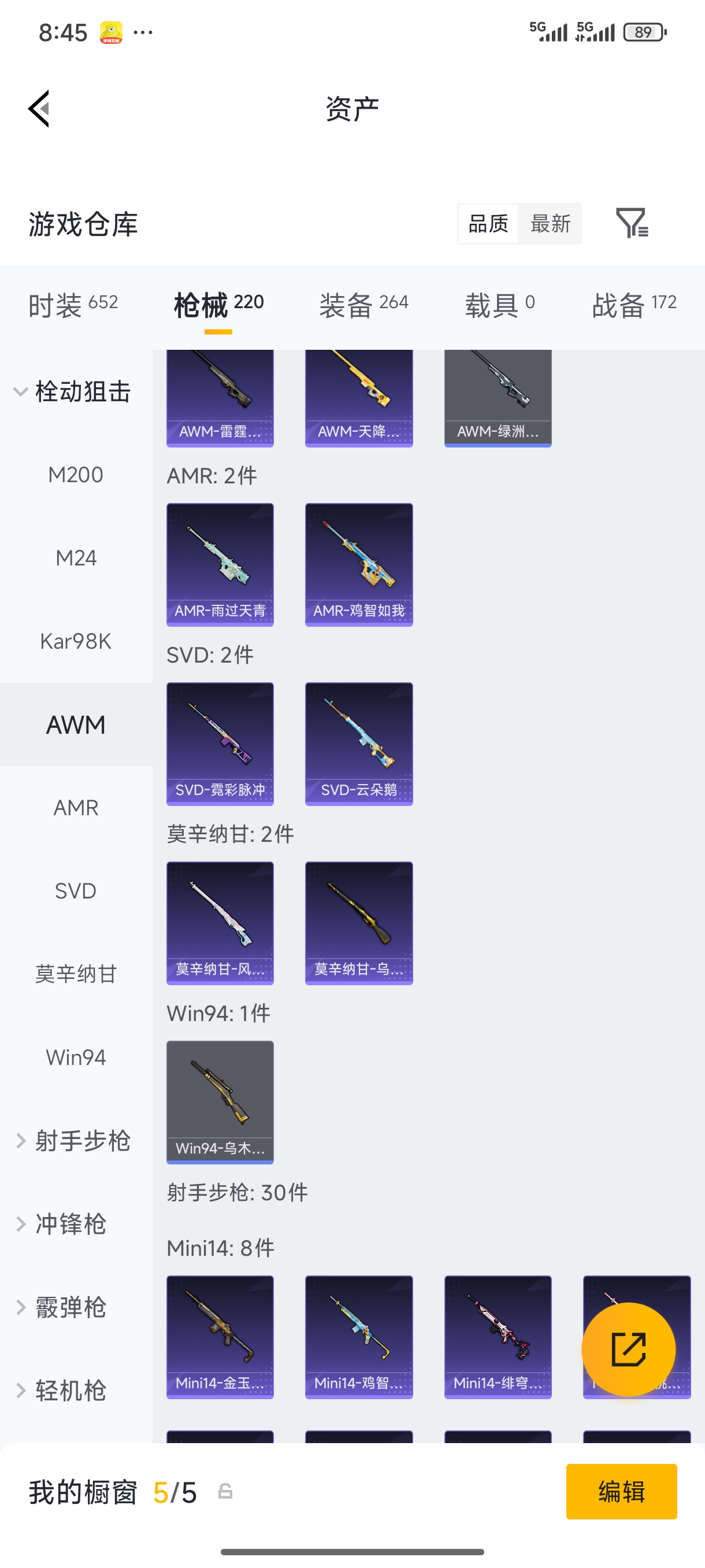Go back from the 资产 page
This screenshot has height=1568, width=705.
39,109
